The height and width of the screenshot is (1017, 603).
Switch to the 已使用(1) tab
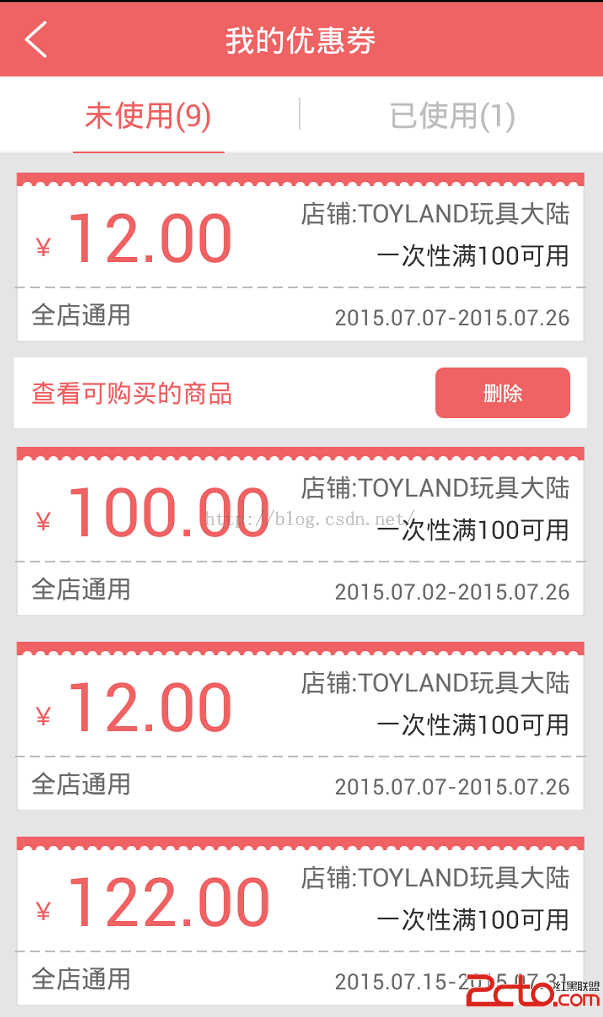coord(452,116)
